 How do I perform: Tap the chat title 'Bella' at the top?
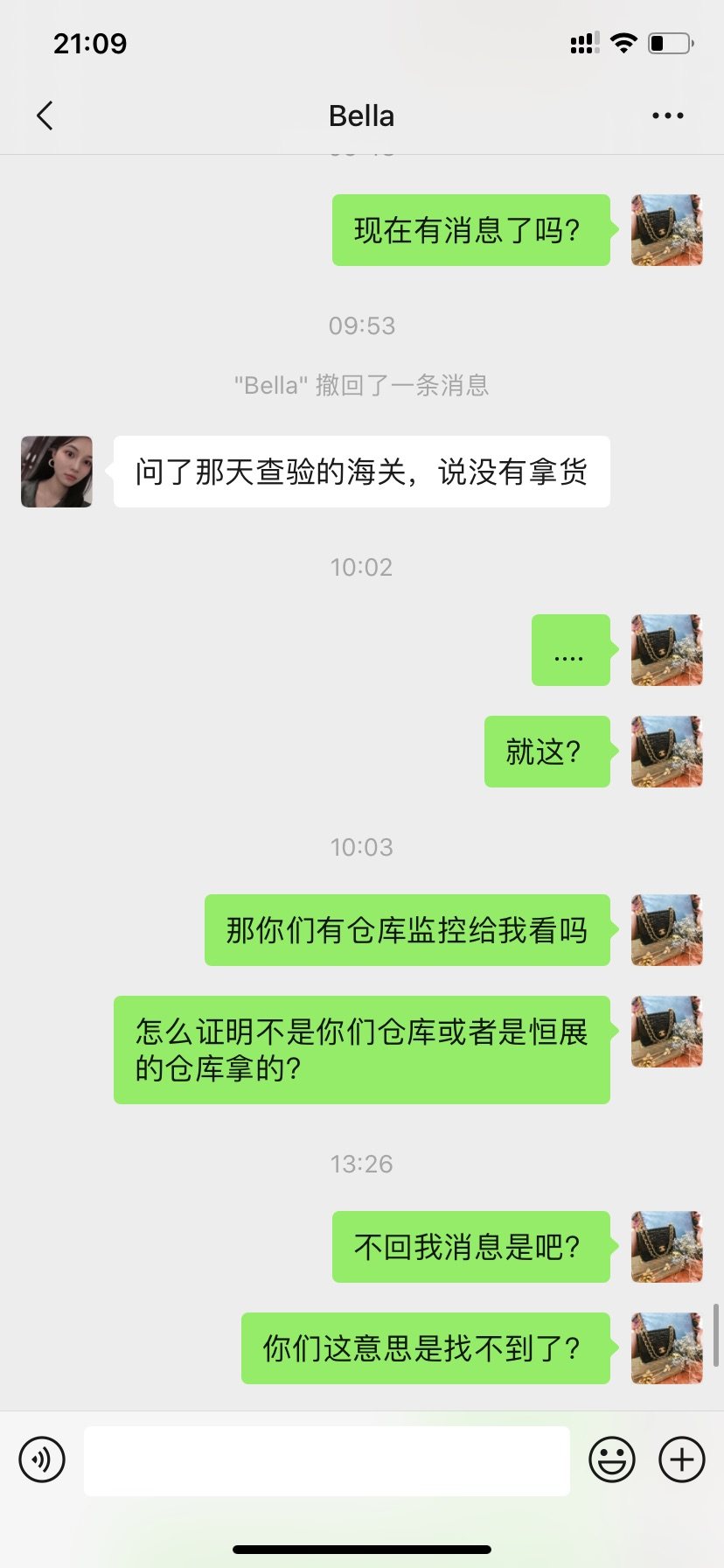(362, 115)
